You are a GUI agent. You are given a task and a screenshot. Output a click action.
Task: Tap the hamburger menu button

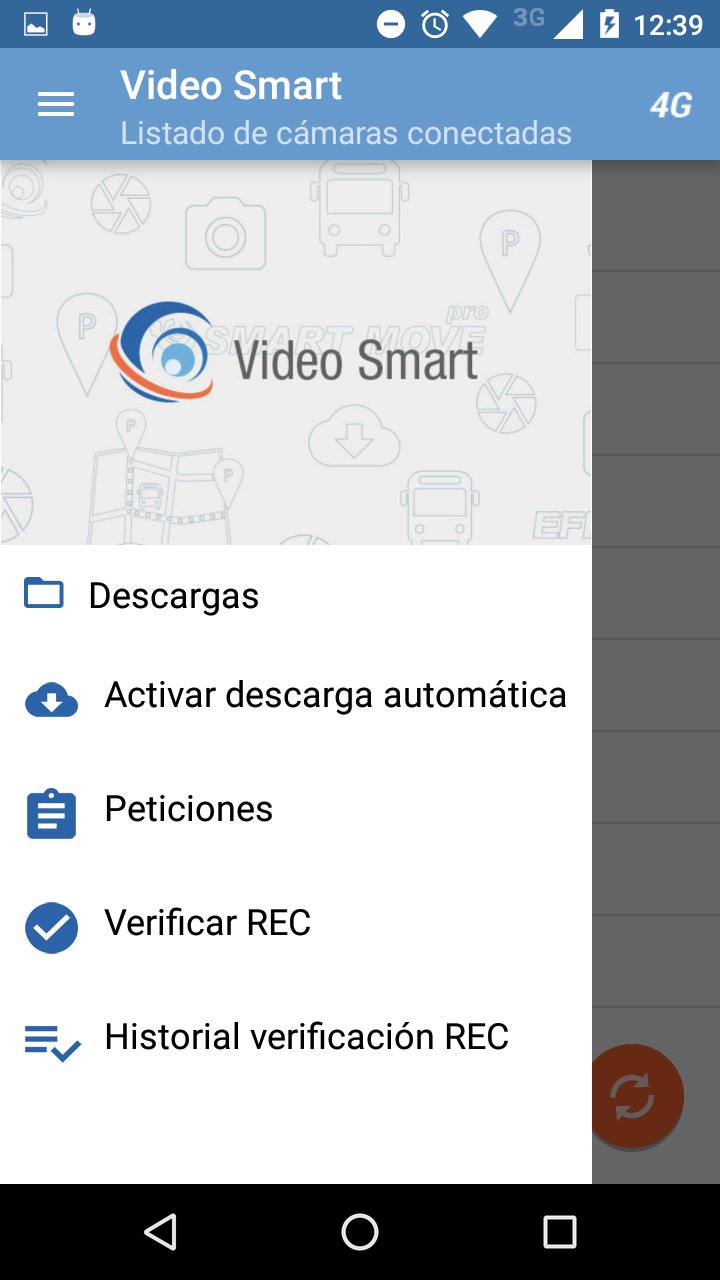coord(56,104)
